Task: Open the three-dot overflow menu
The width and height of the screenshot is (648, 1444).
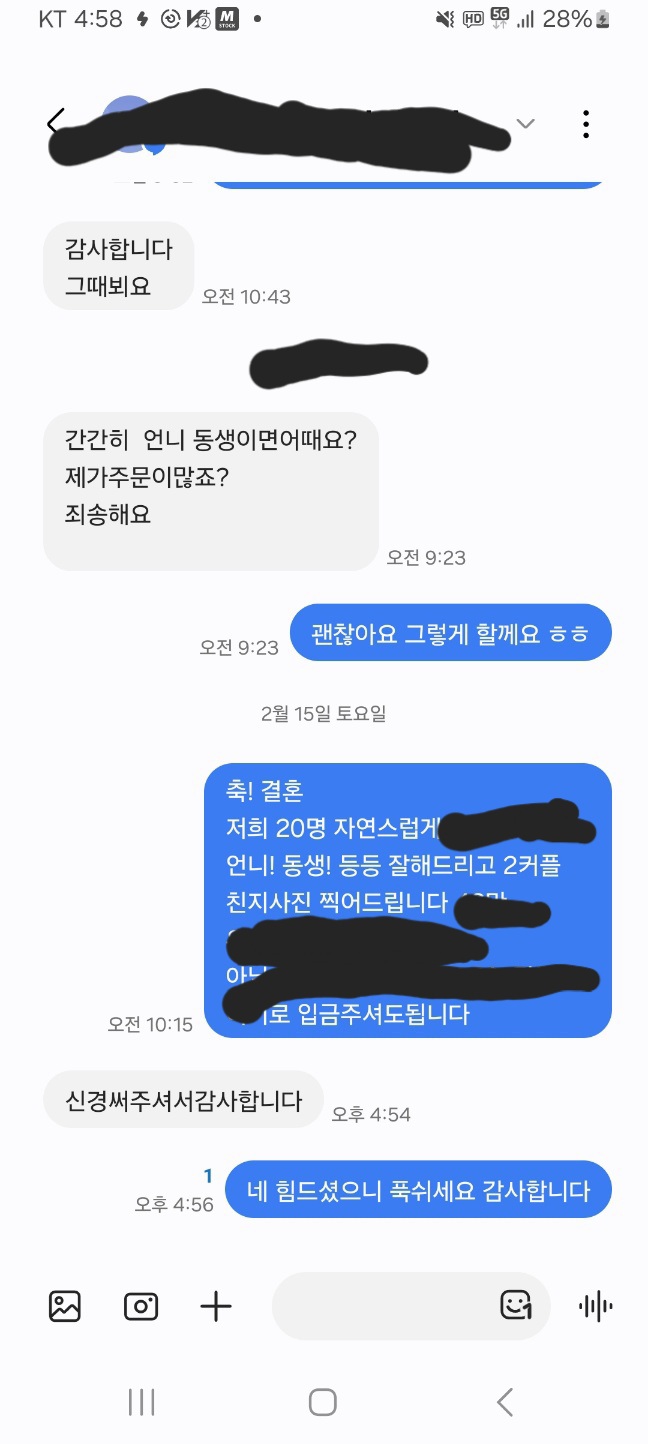Action: pos(586,124)
